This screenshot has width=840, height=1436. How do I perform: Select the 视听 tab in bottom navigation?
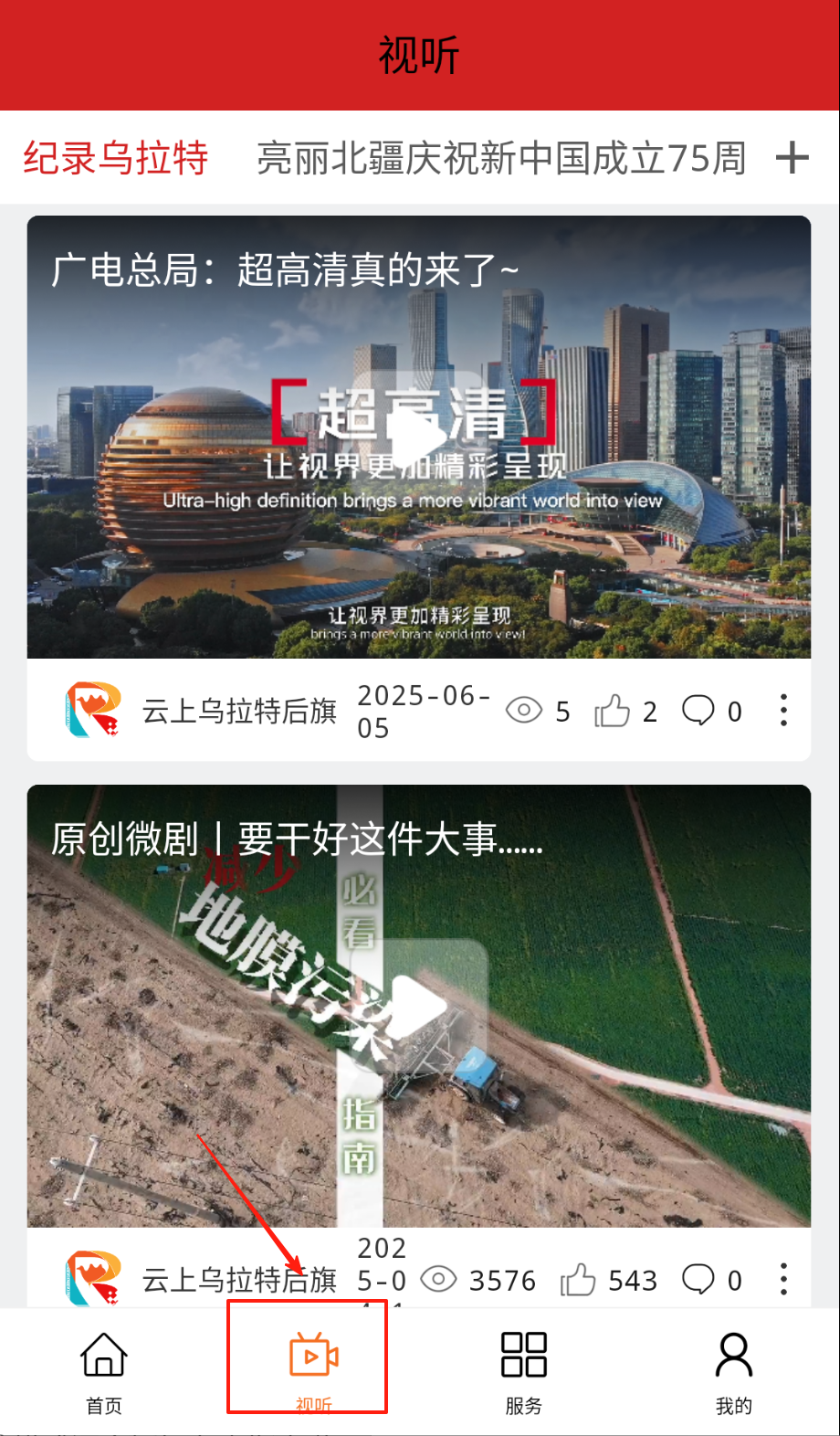(x=313, y=1366)
